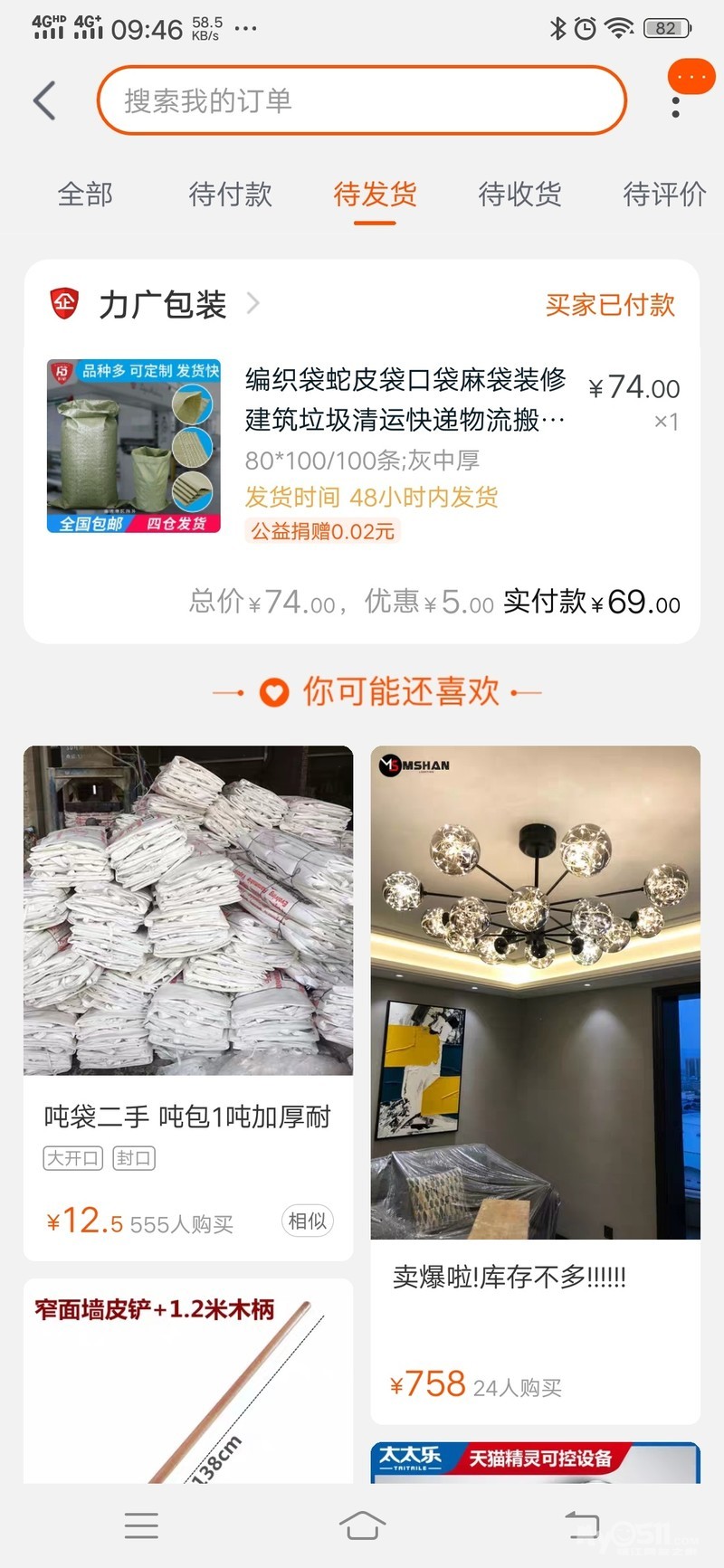
Task: Tap 相似 on the 吨袋二手 card
Action: coord(307,1221)
